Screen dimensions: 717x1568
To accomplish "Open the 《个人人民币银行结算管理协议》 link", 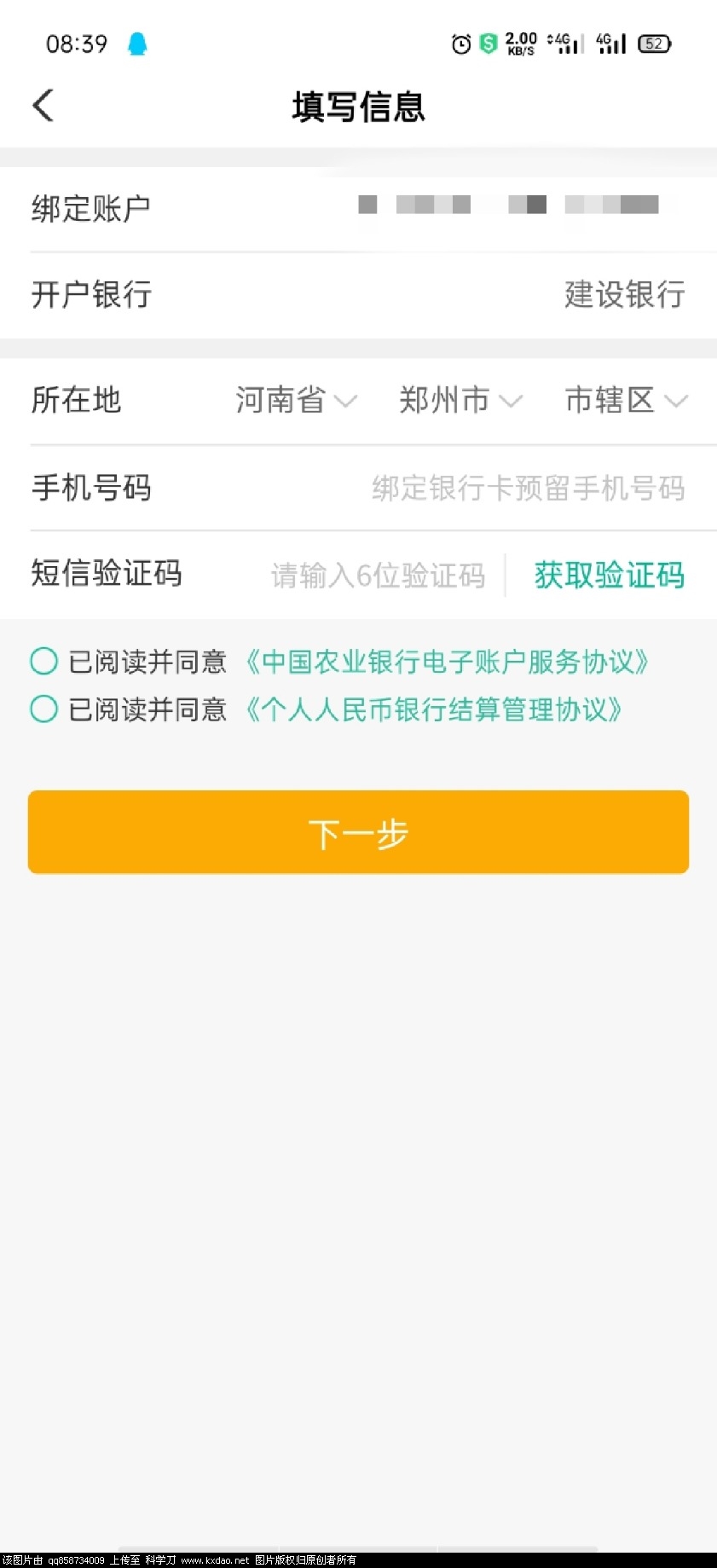I will (x=433, y=709).
